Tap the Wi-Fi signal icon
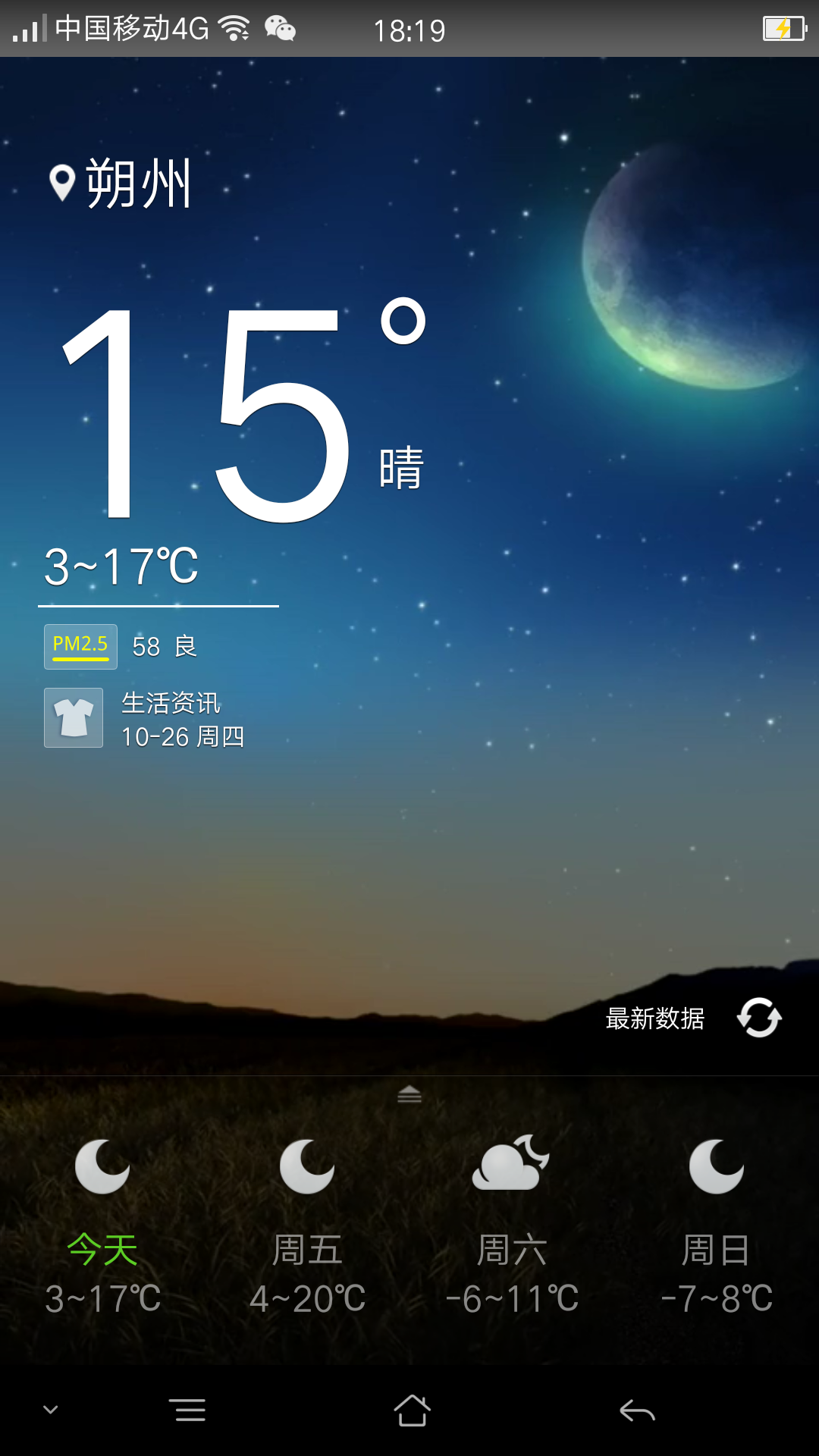 [x=235, y=27]
